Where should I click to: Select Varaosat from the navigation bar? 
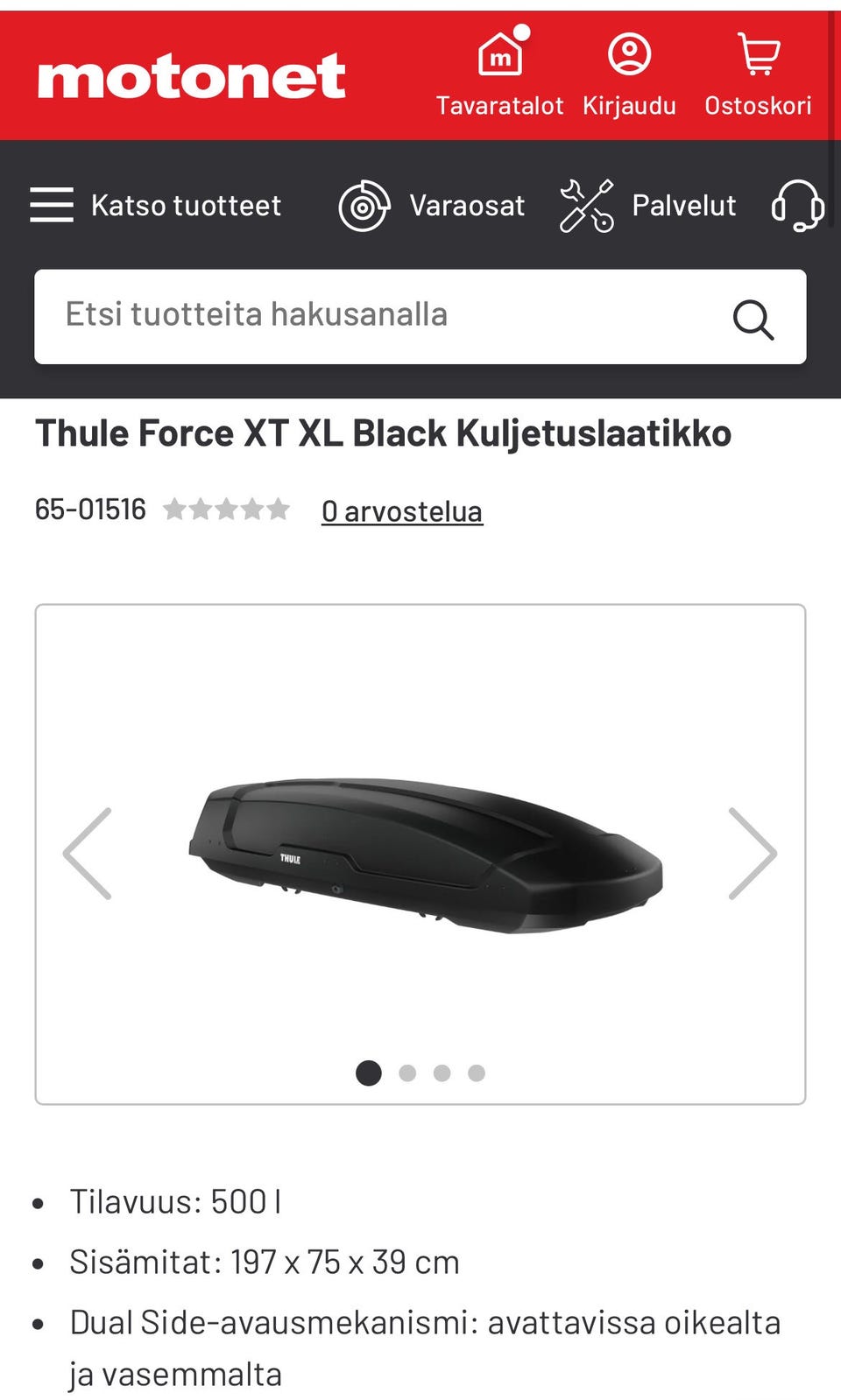[466, 205]
